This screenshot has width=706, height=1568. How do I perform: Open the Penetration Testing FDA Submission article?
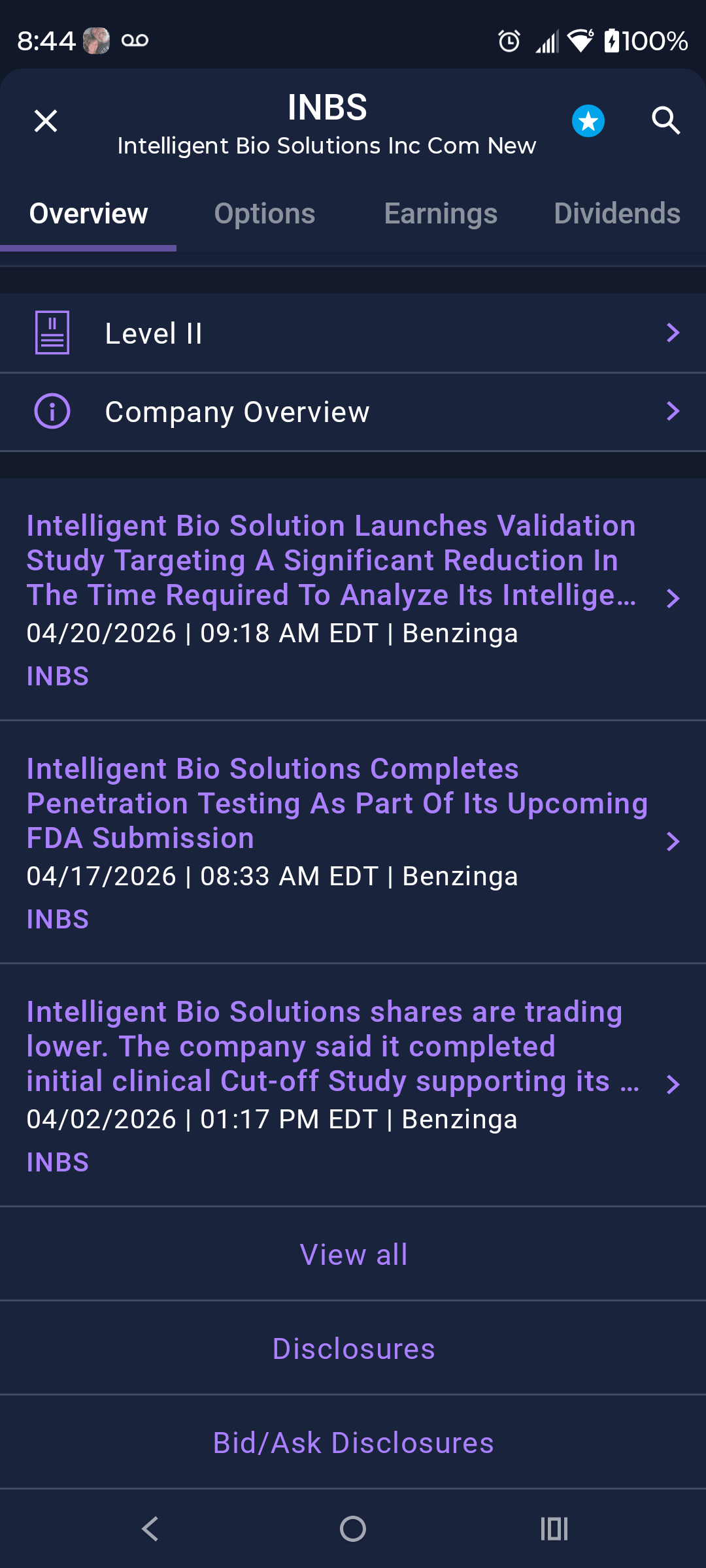tap(337, 804)
